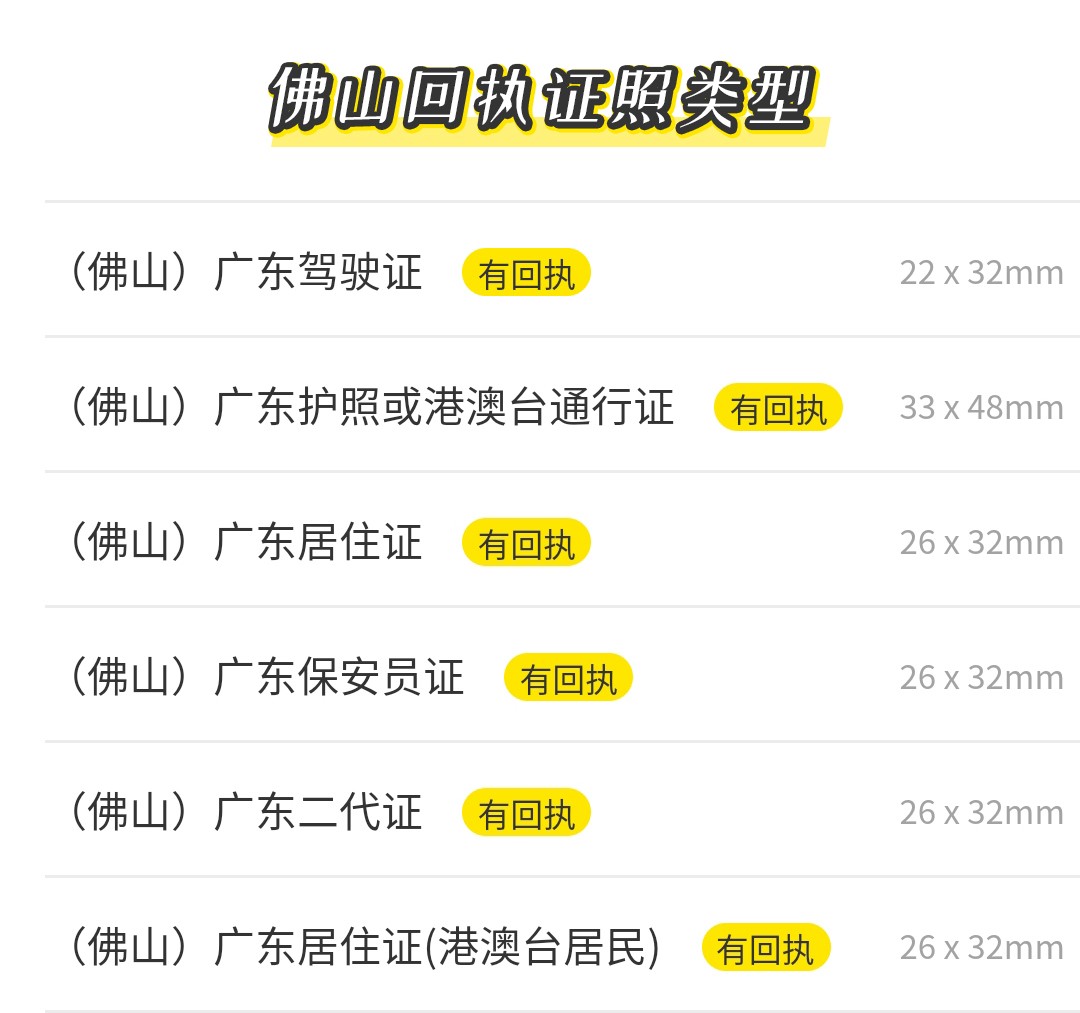Select 广东护照或港澳台通行证 row
The image size is (1080, 1013).
coord(444,407)
